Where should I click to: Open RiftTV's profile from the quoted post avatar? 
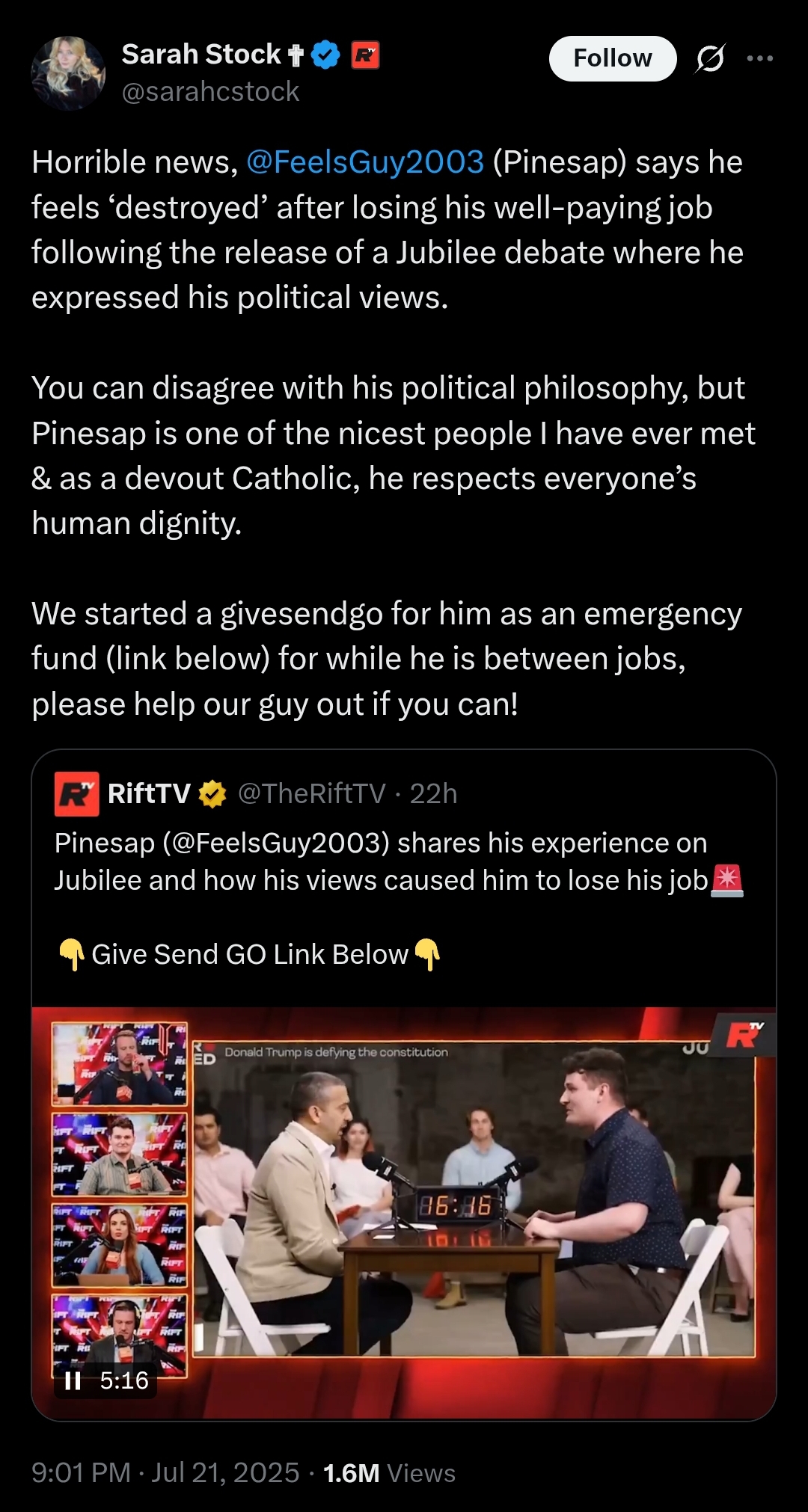(76, 794)
